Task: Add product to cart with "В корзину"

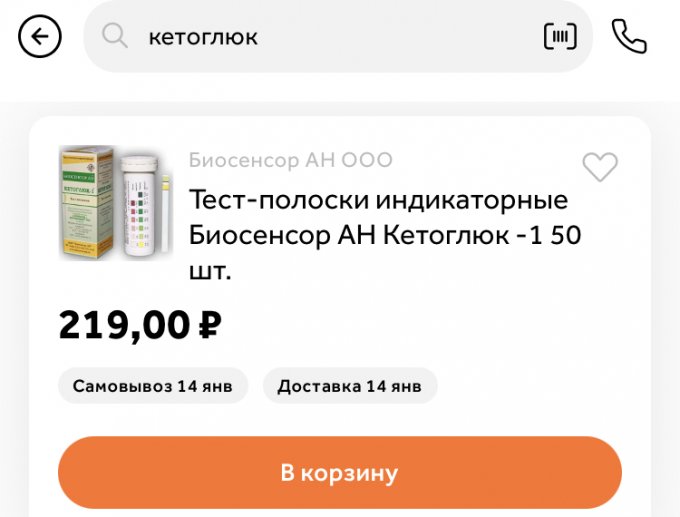Action: [339, 472]
